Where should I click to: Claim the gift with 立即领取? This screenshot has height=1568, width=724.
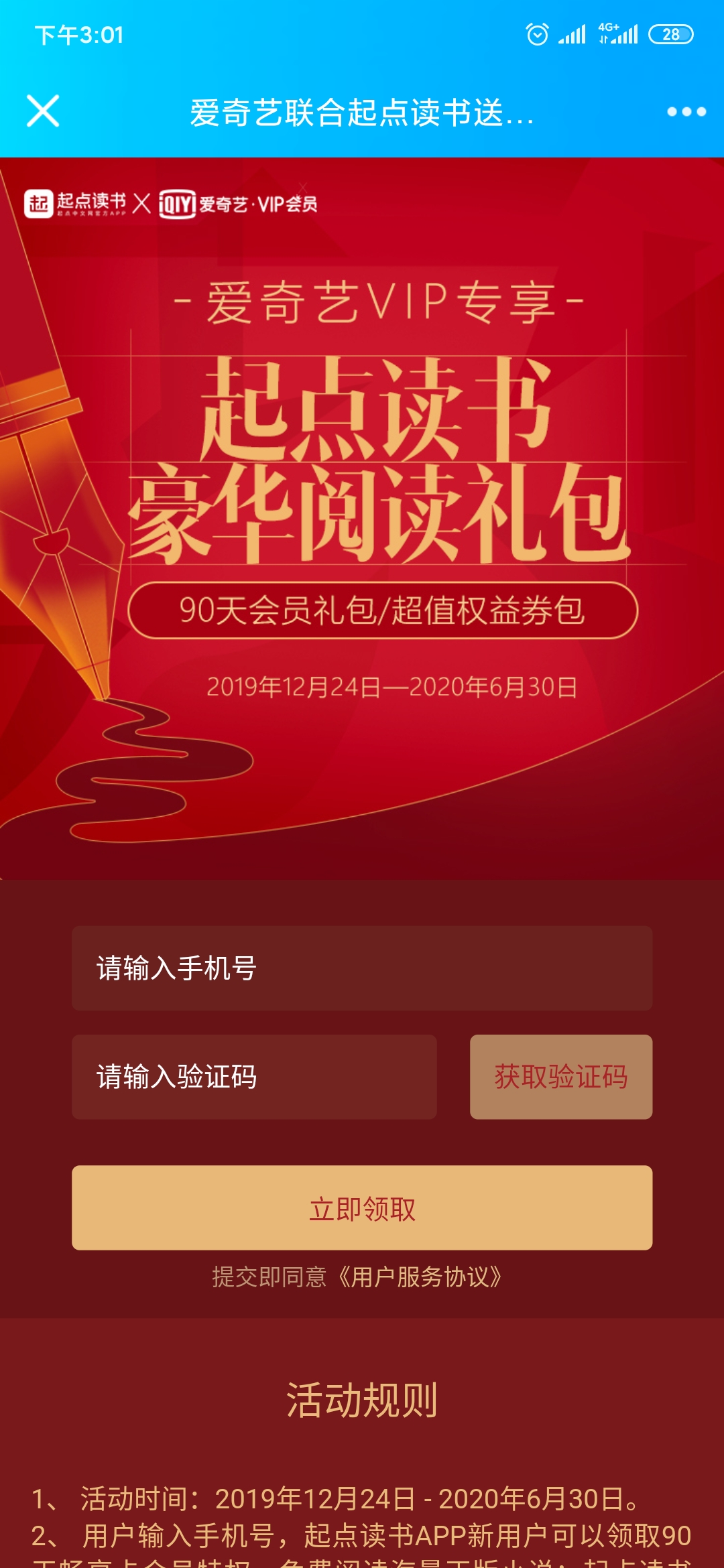coord(362,1207)
